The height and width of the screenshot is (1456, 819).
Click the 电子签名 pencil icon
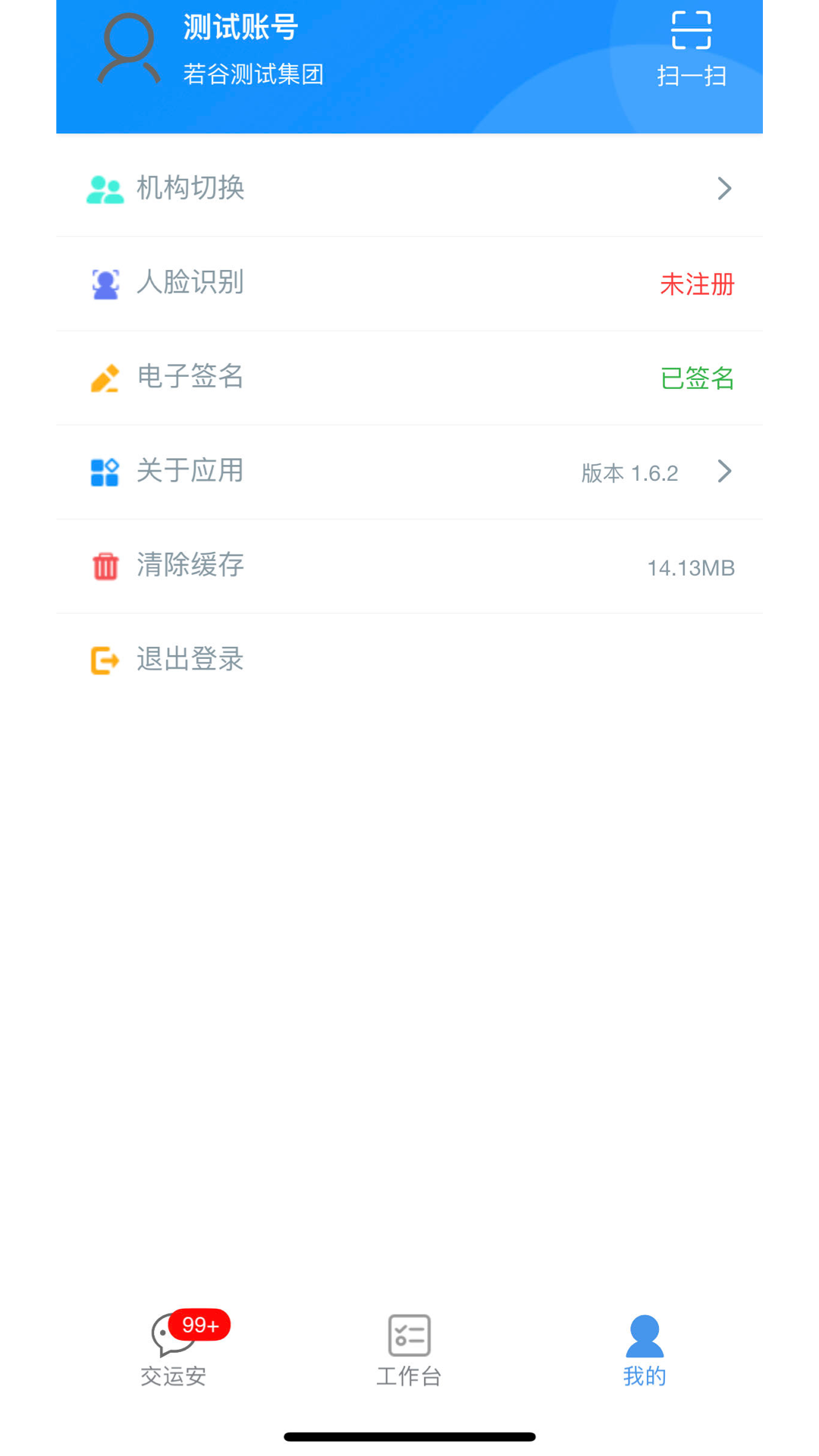tap(105, 378)
